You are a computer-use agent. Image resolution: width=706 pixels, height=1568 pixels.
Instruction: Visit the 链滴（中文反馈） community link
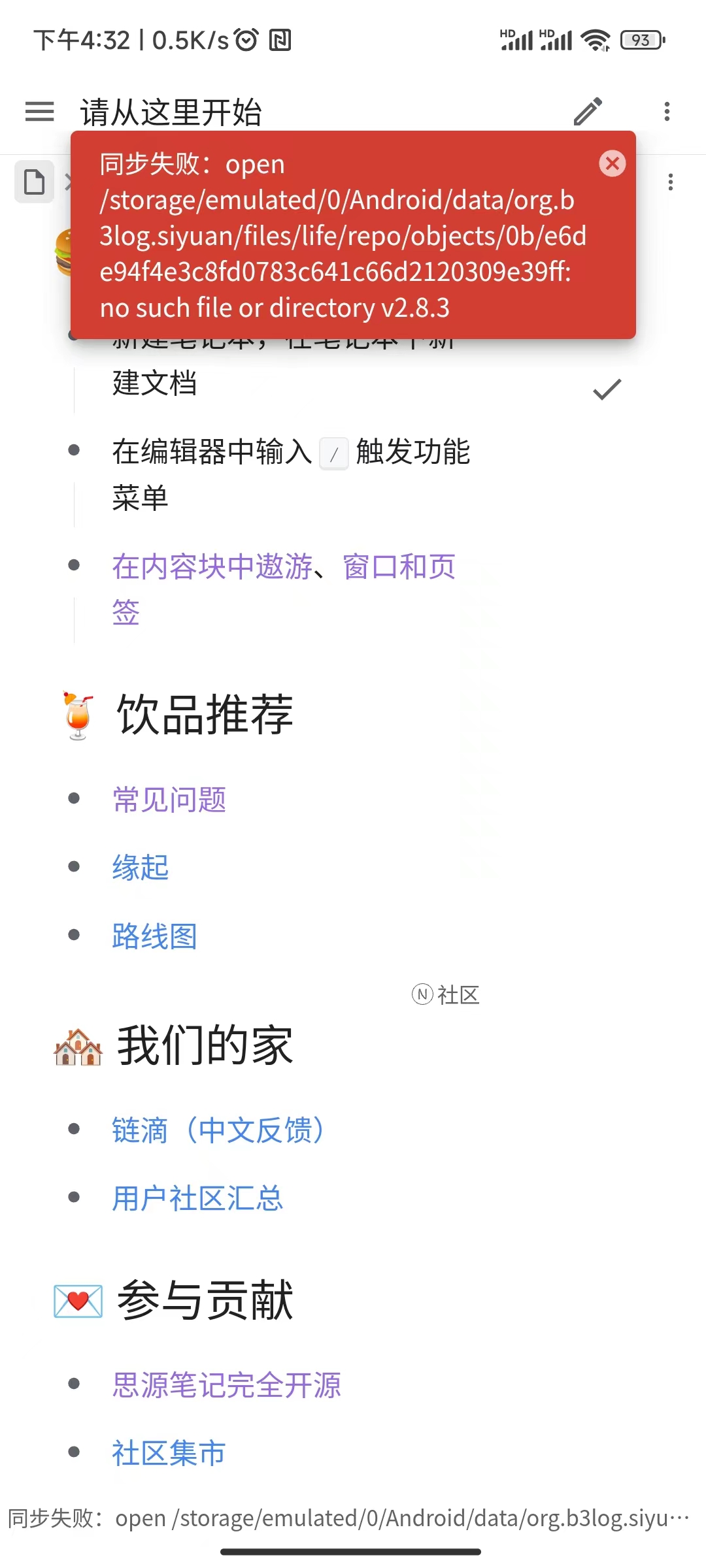pos(218,1130)
